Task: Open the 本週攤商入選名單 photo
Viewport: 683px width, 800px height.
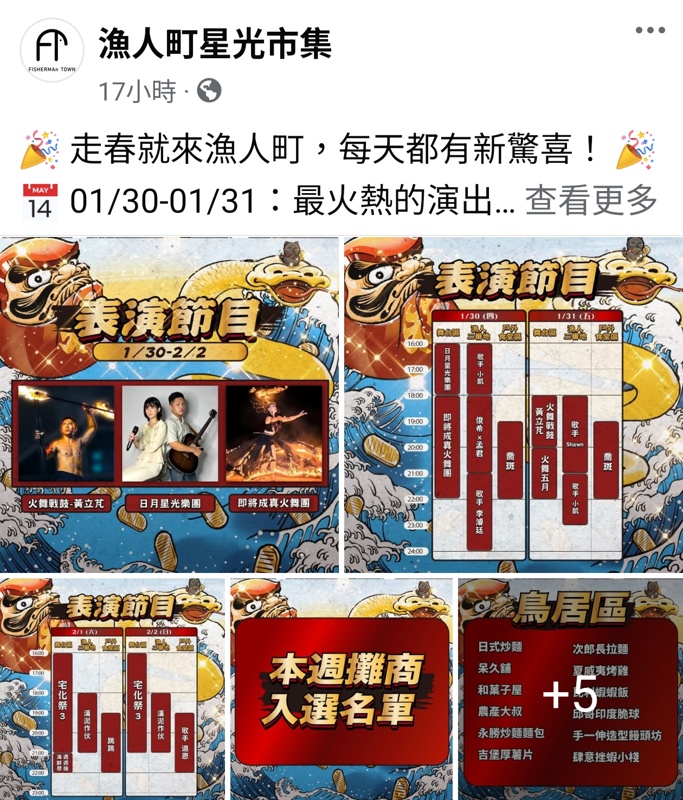Action: coord(341,688)
